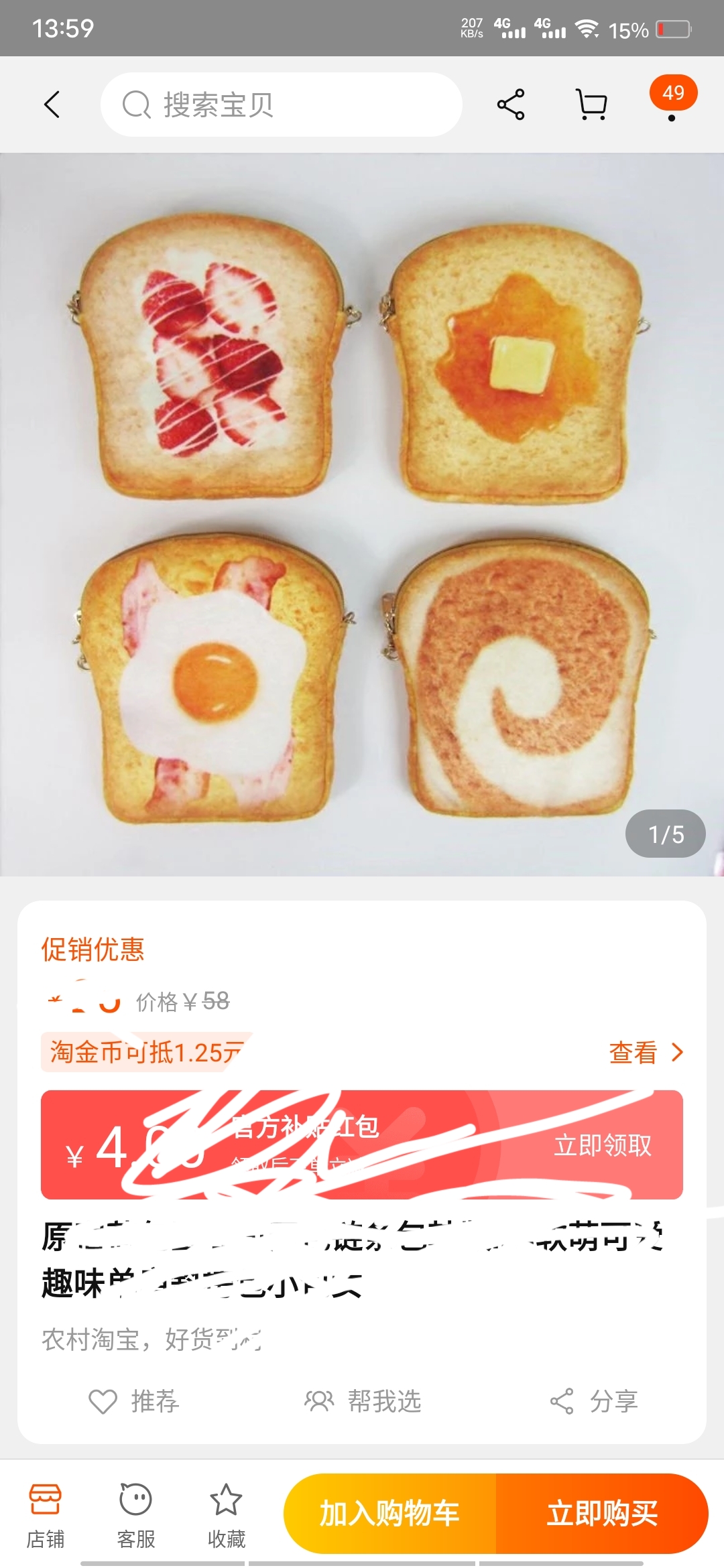
Task: Tap the 搜索宝贝 search box
Action: [x=282, y=105]
